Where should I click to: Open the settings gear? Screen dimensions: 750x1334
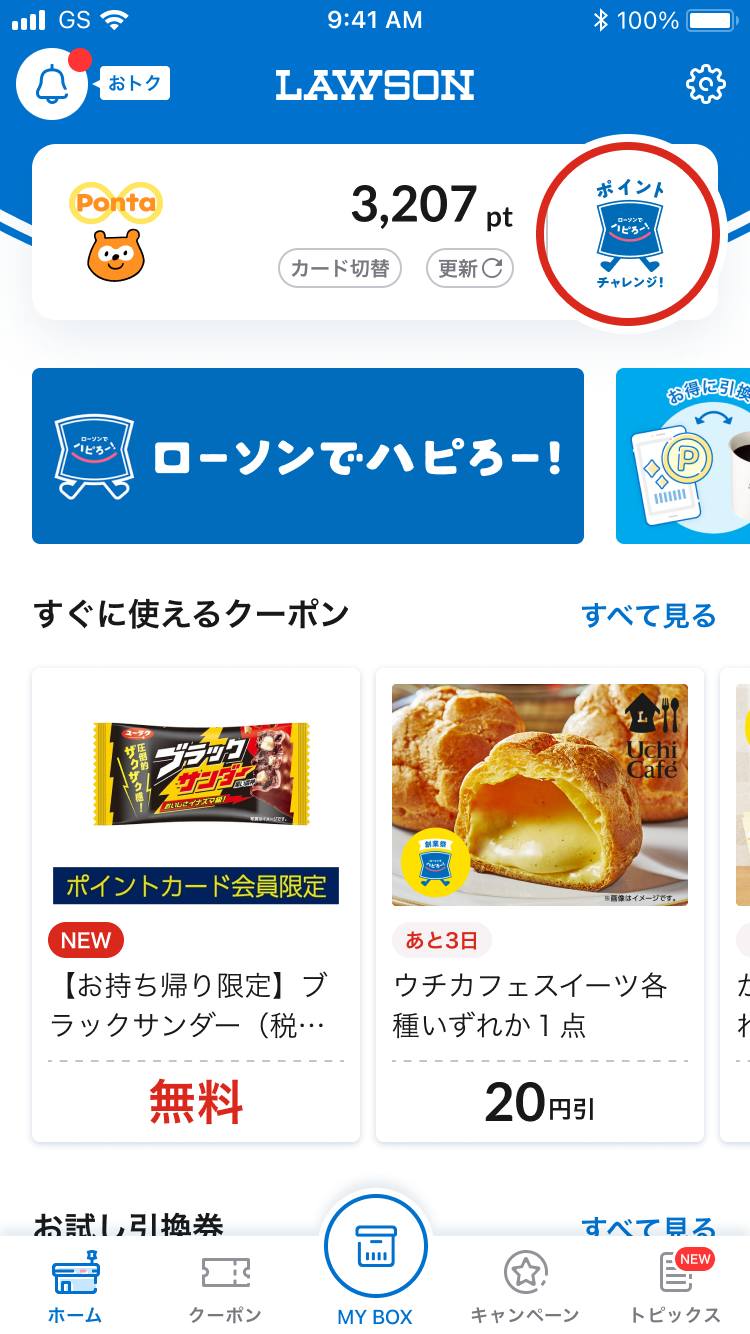[705, 85]
